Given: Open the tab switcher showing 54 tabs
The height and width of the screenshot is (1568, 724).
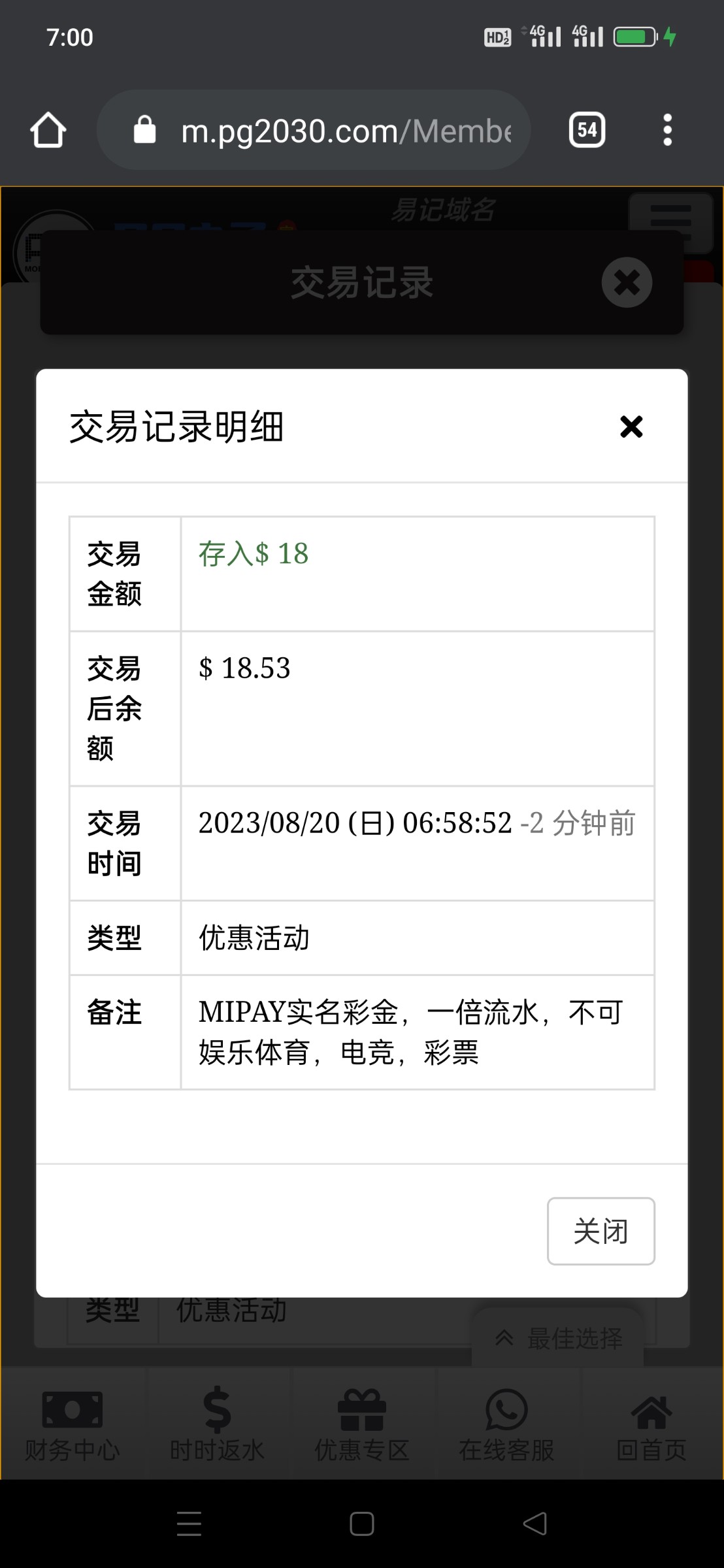Looking at the screenshot, I should pyautogui.click(x=586, y=130).
